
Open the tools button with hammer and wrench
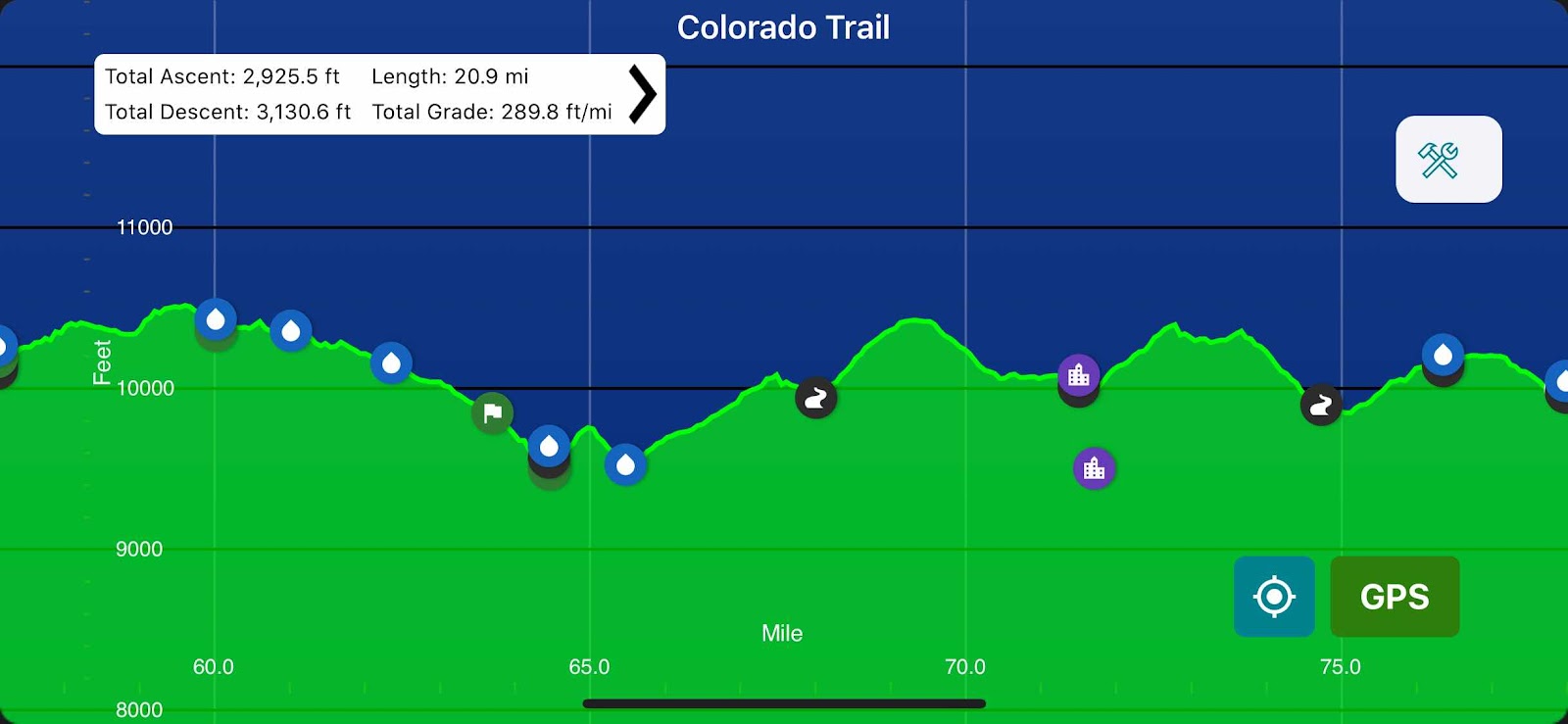click(1447, 160)
